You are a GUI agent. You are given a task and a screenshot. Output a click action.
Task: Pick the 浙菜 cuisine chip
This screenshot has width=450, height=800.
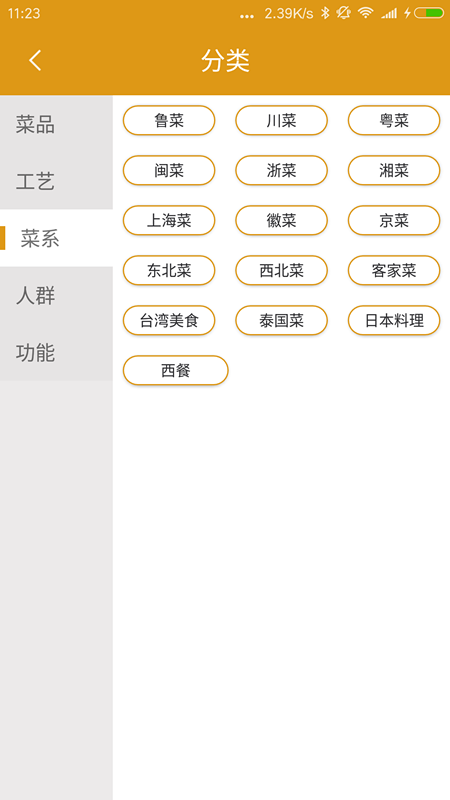pos(281,170)
